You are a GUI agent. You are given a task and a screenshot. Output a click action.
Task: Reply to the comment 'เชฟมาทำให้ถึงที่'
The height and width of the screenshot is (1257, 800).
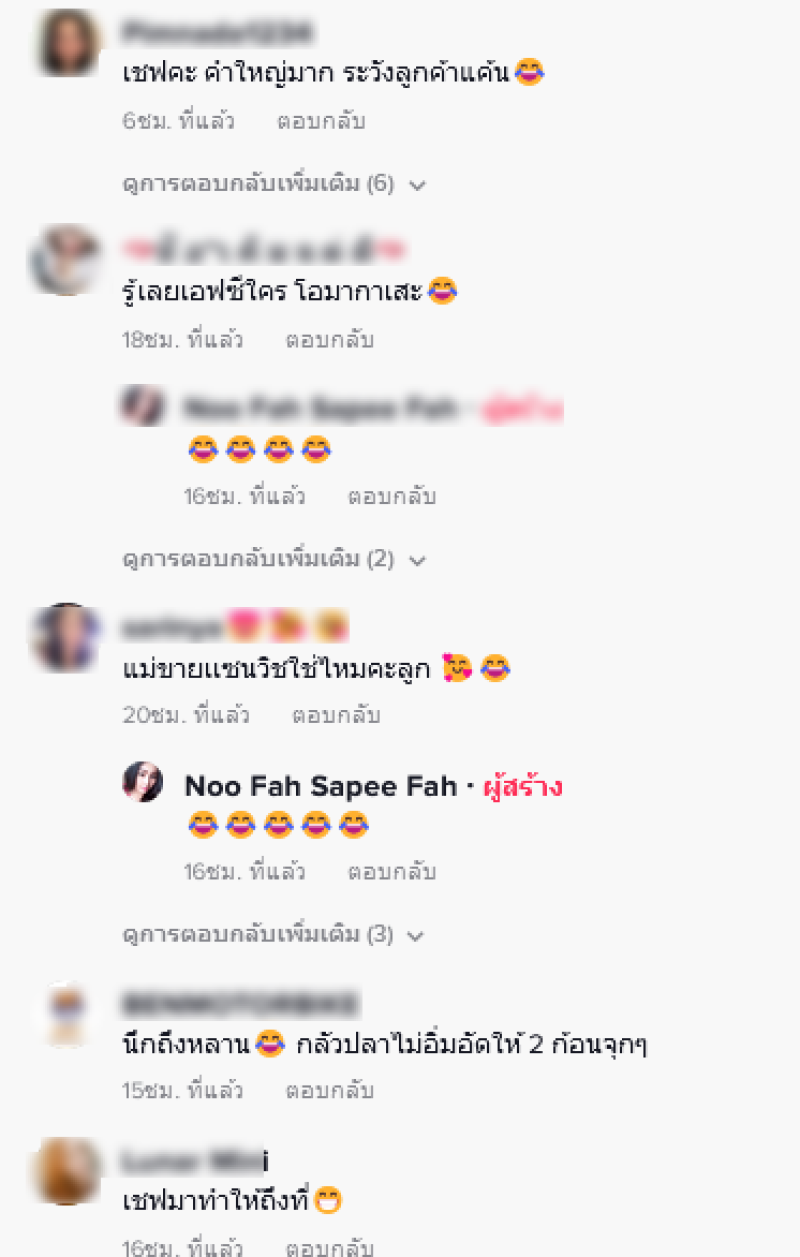coord(329,1247)
